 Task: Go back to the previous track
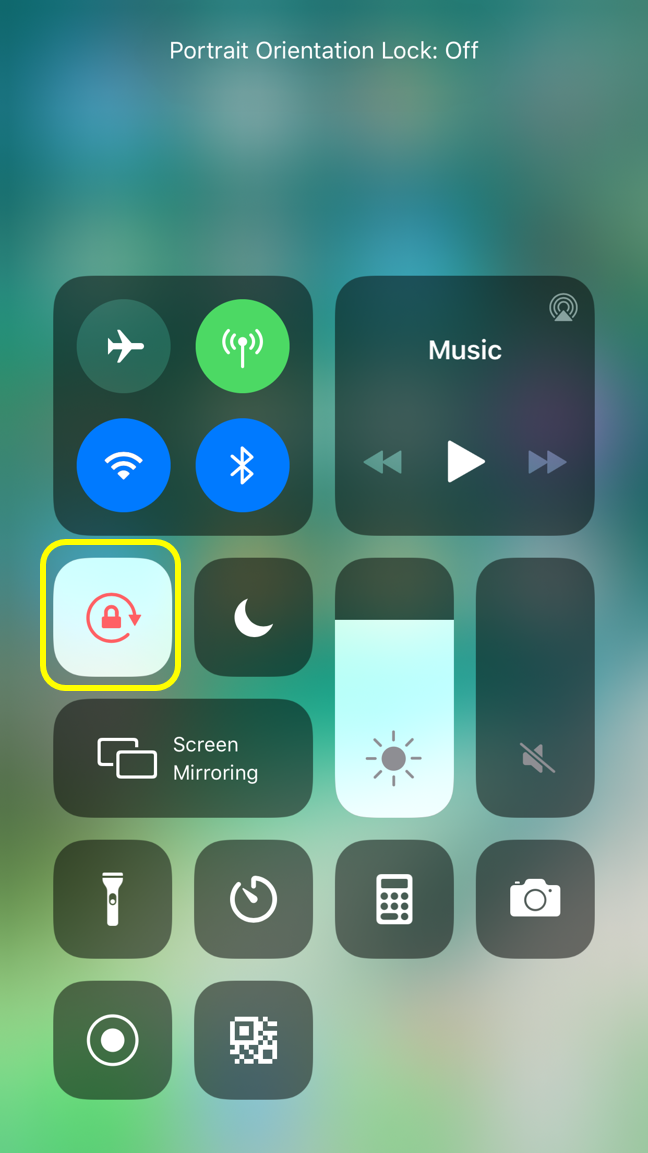382,461
